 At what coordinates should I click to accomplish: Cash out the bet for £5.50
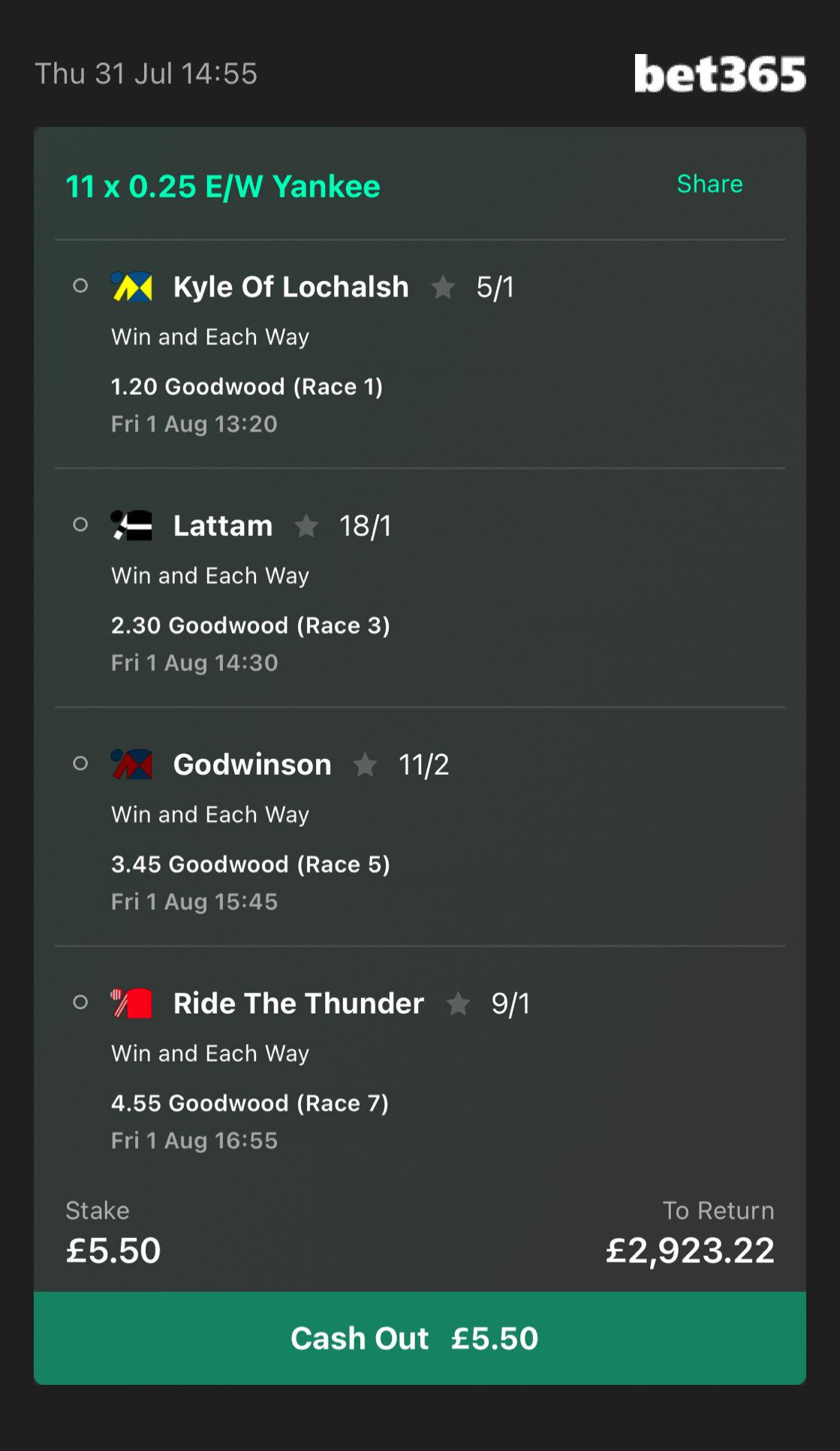[x=420, y=1338]
